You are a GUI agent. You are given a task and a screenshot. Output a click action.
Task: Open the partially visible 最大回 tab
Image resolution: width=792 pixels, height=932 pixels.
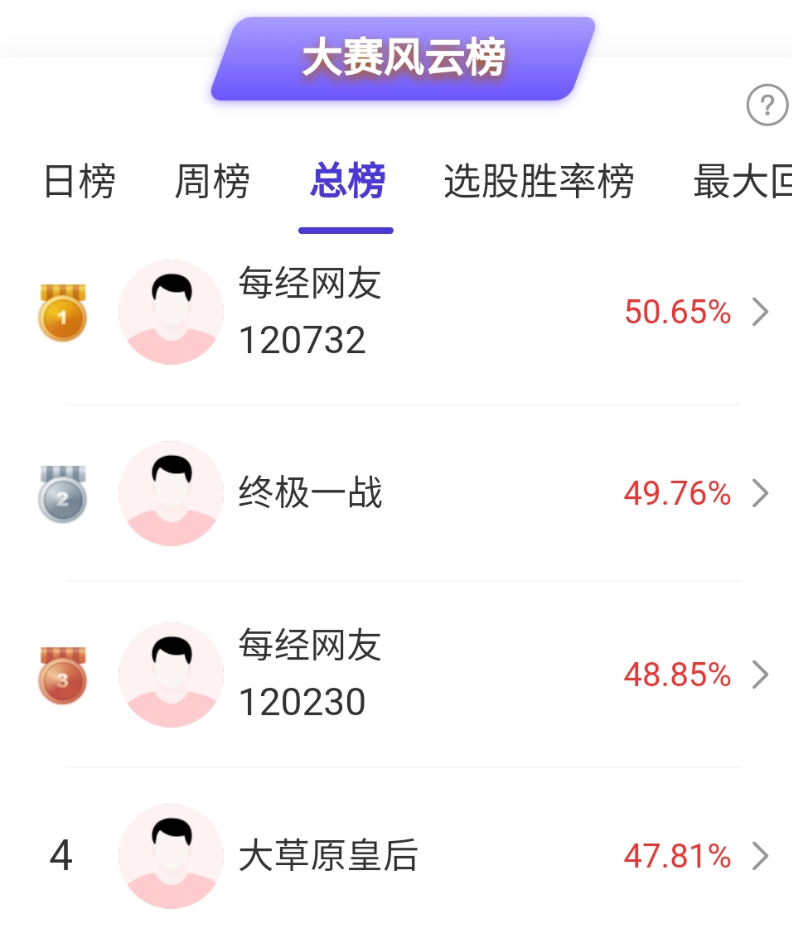tap(742, 182)
